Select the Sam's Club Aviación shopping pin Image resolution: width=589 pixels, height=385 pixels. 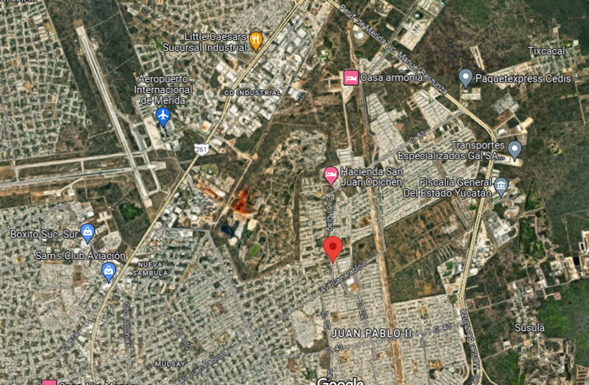coord(109,272)
